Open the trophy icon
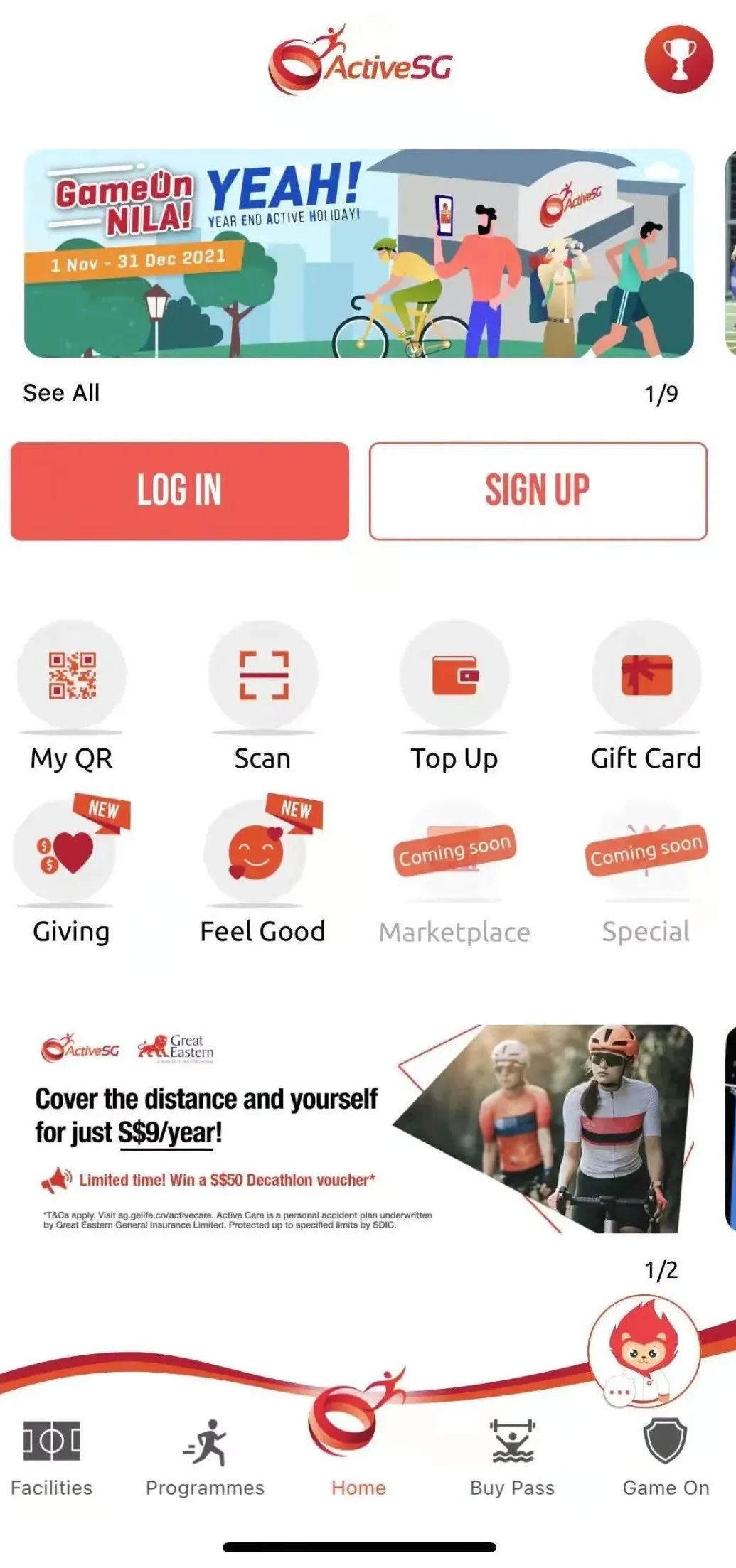This screenshot has width=736, height=1568. [678, 60]
